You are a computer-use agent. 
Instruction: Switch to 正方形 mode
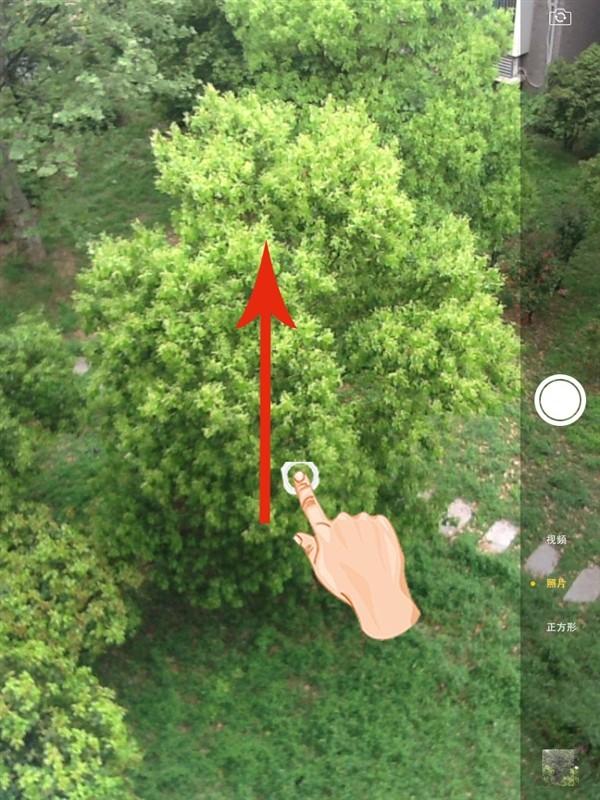561,627
